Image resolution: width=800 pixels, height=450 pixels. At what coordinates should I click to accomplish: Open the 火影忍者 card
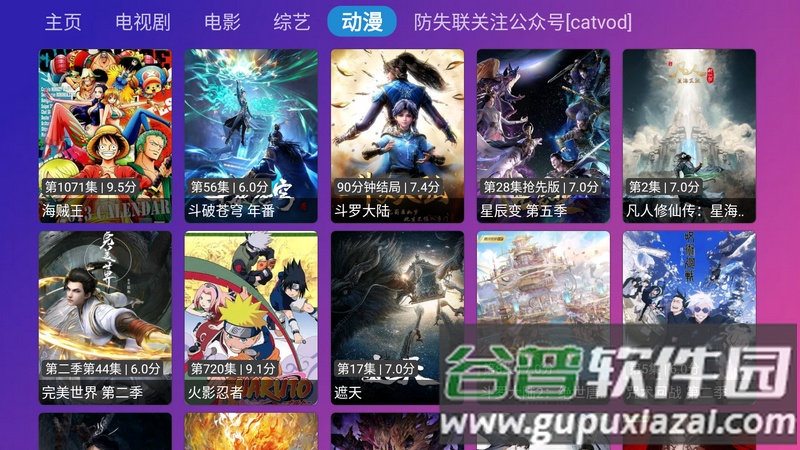click(x=251, y=317)
